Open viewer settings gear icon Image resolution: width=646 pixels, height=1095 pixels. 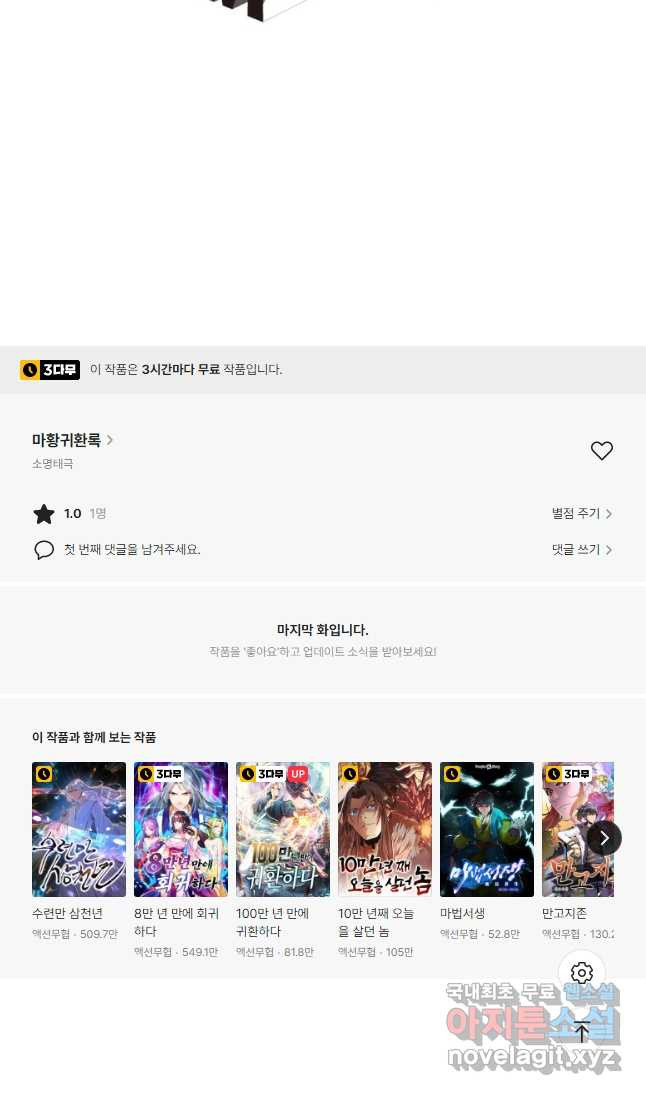(x=582, y=973)
